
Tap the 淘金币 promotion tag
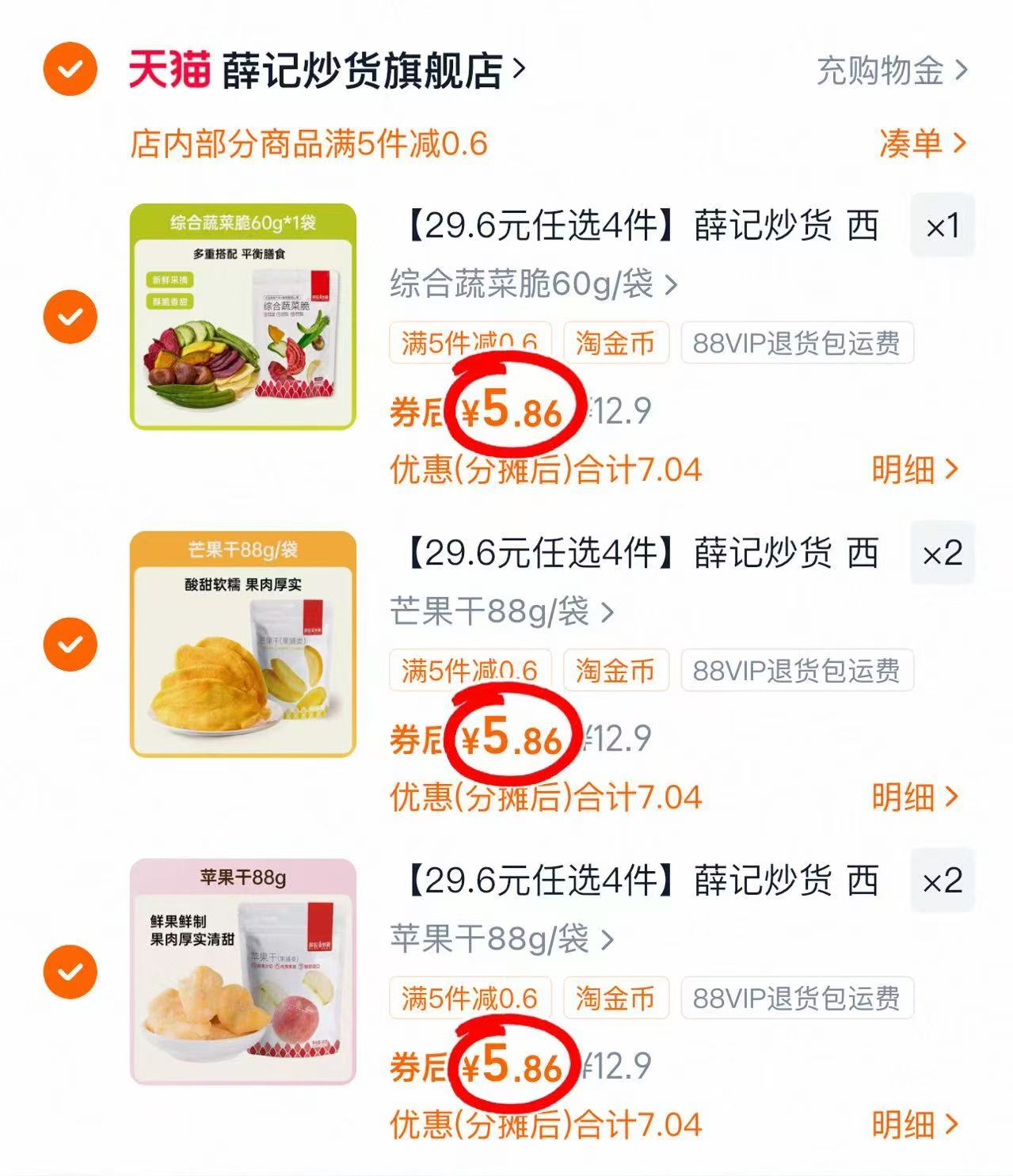(x=616, y=343)
